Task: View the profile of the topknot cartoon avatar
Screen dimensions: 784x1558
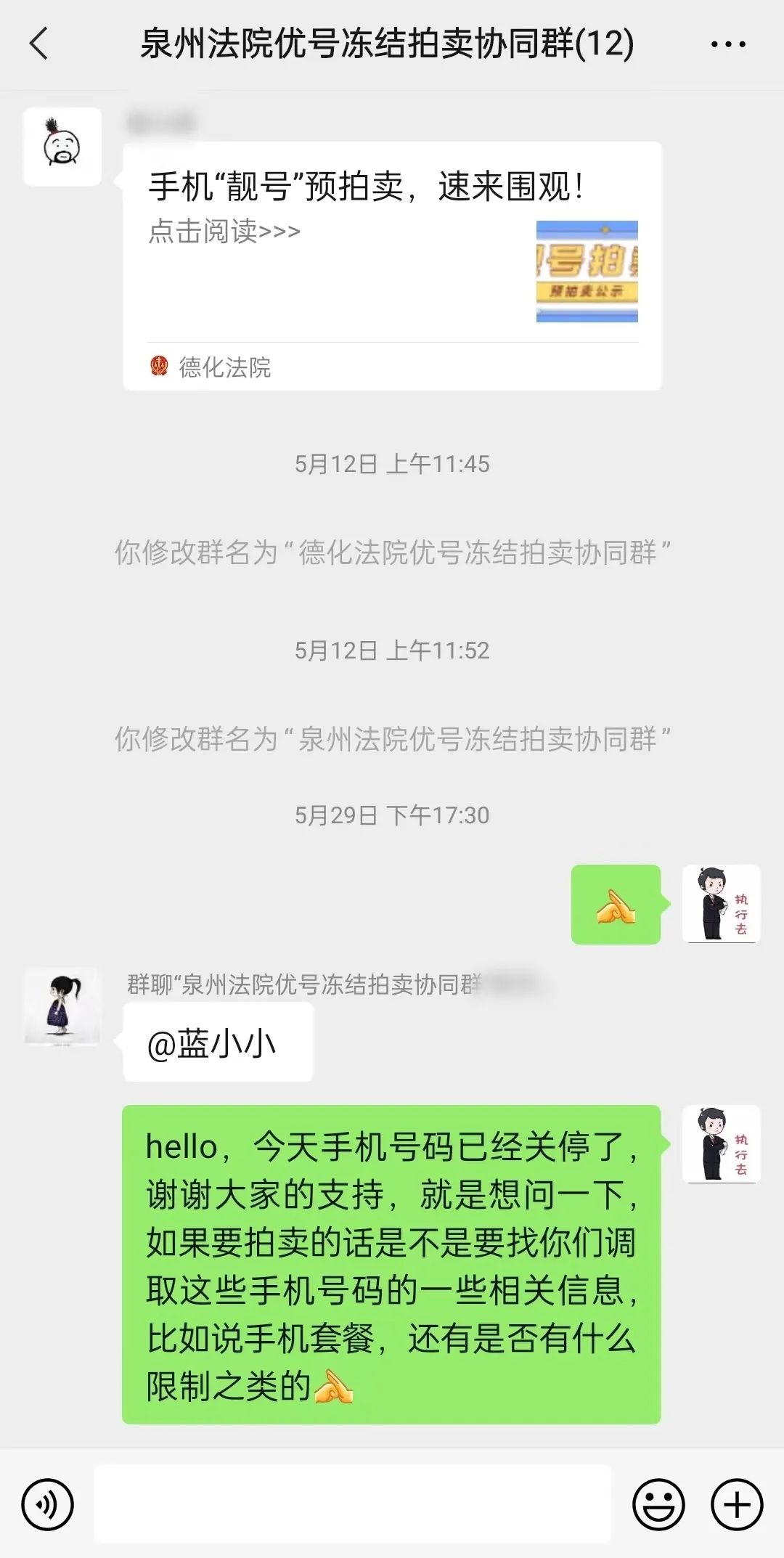Action: 62,147
